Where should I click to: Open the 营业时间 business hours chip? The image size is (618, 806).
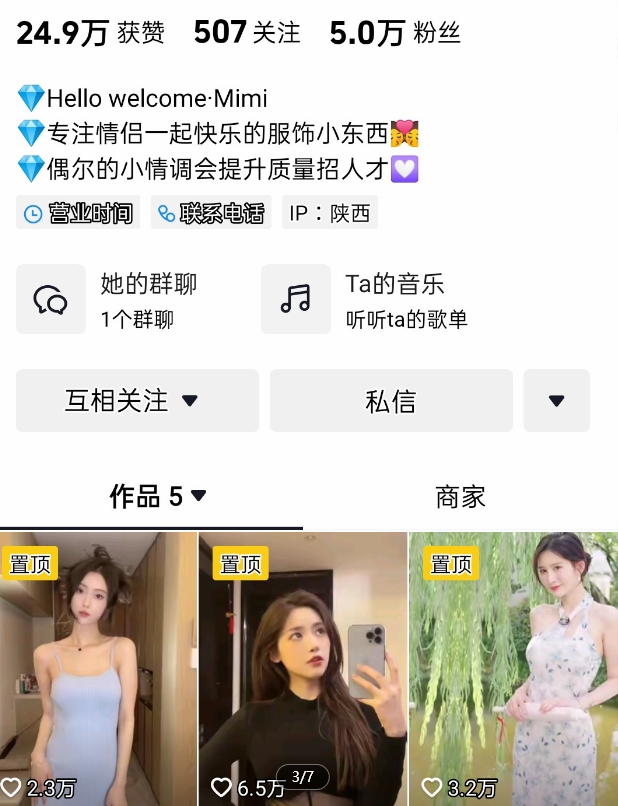79,213
